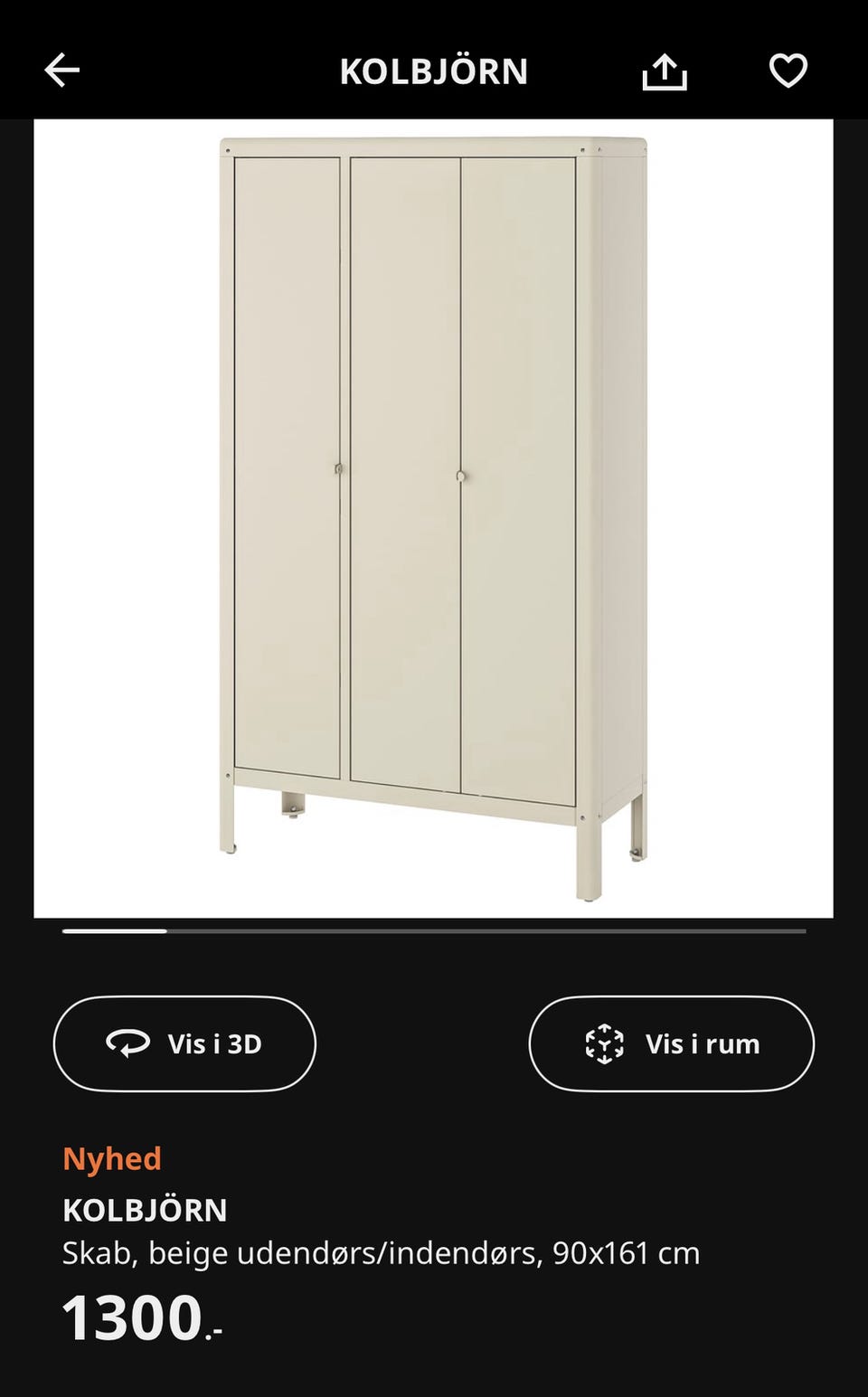Click the image carousel progress bar
The width and height of the screenshot is (868, 1397).
tap(434, 930)
